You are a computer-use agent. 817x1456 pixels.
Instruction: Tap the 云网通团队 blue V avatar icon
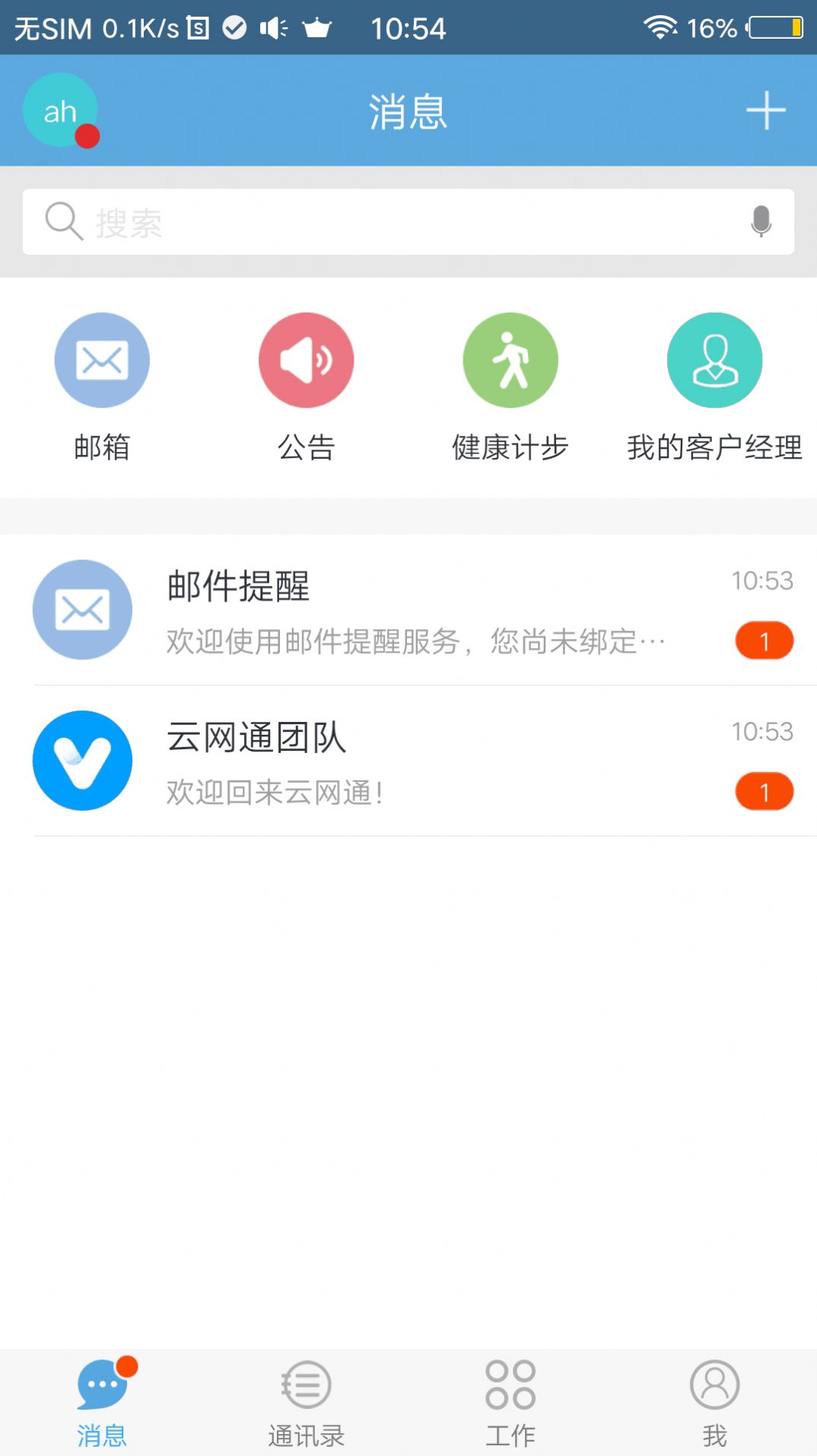[81, 759]
